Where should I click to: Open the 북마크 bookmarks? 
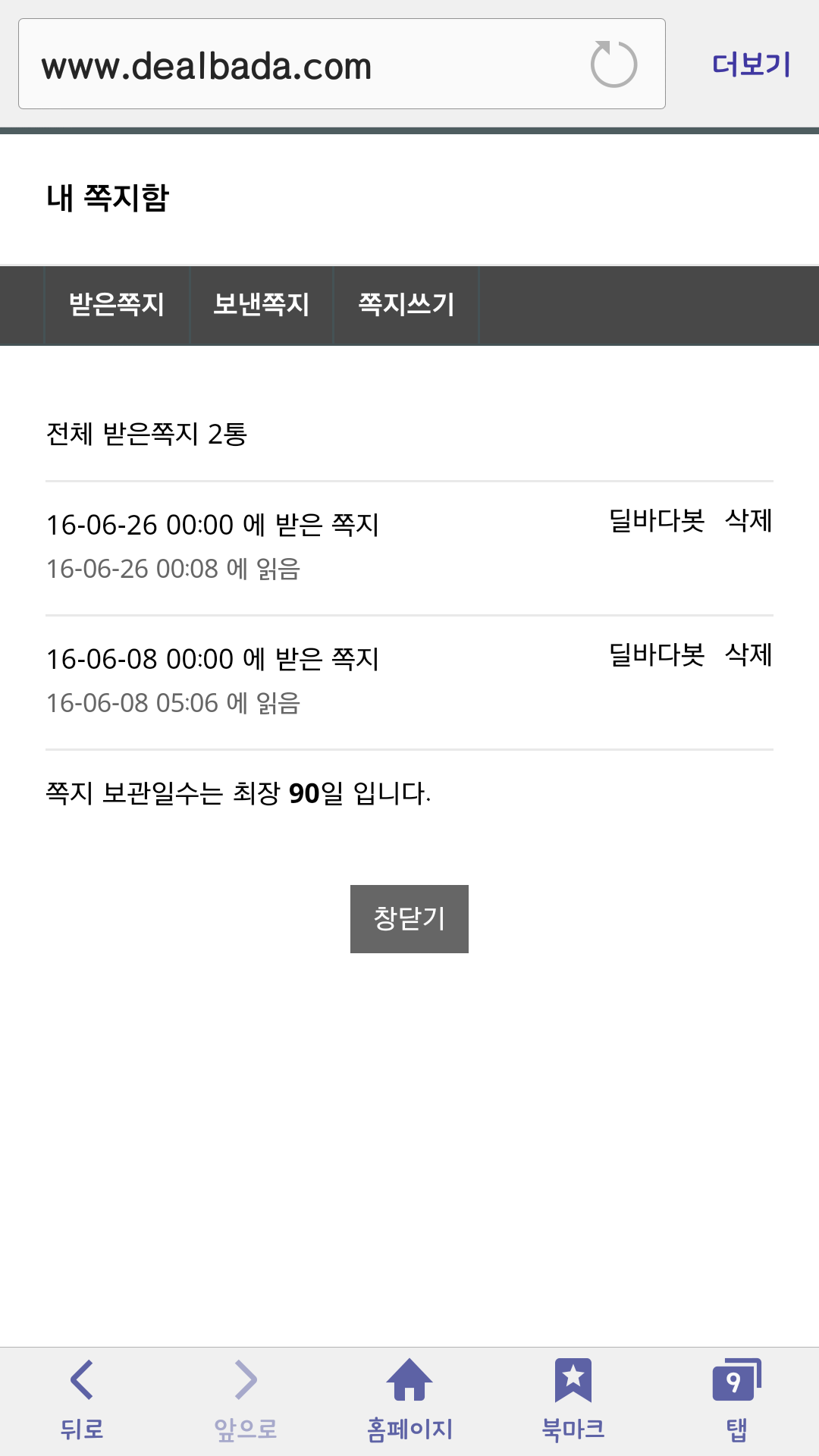pyautogui.click(x=573, y=1400)
